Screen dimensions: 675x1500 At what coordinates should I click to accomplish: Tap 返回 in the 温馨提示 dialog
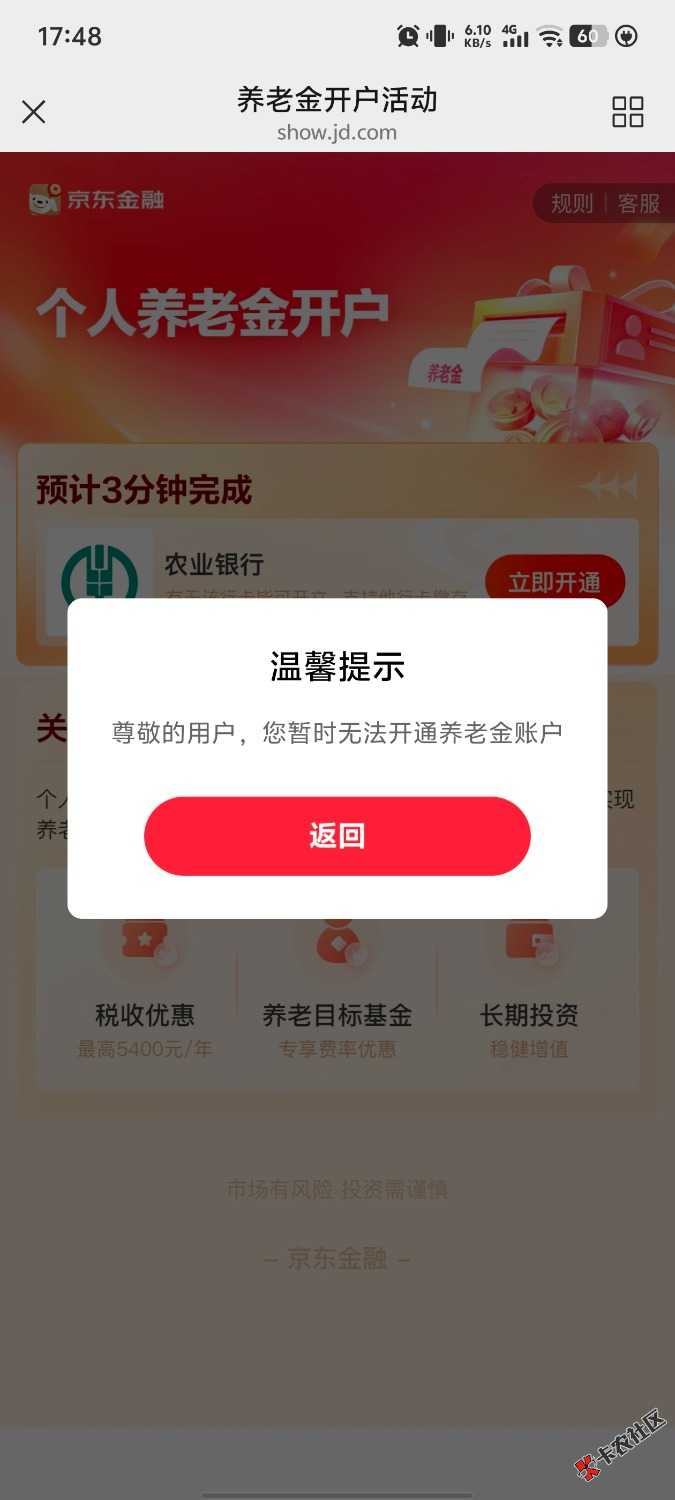pyautogui.click(x=337, y=836)
